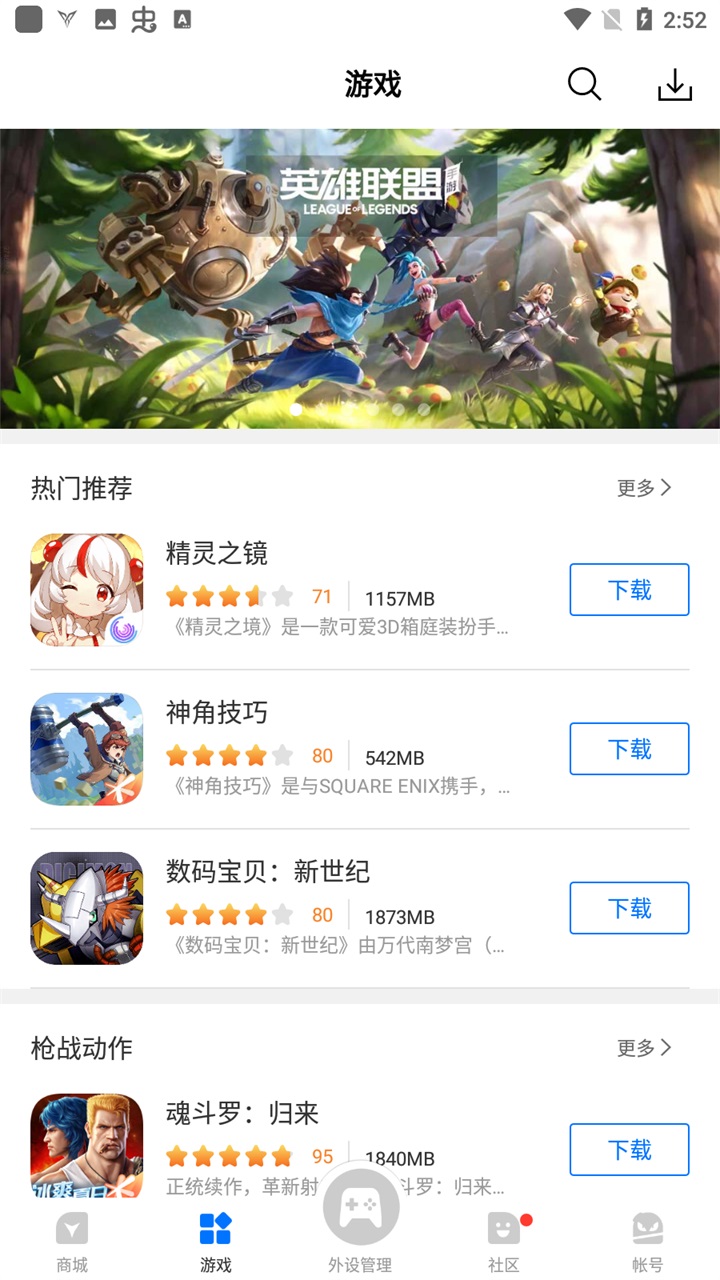Screen dimensions: 720x1280
Task: Download 数码宝贝：新世纪
Action: coord(629,908)
